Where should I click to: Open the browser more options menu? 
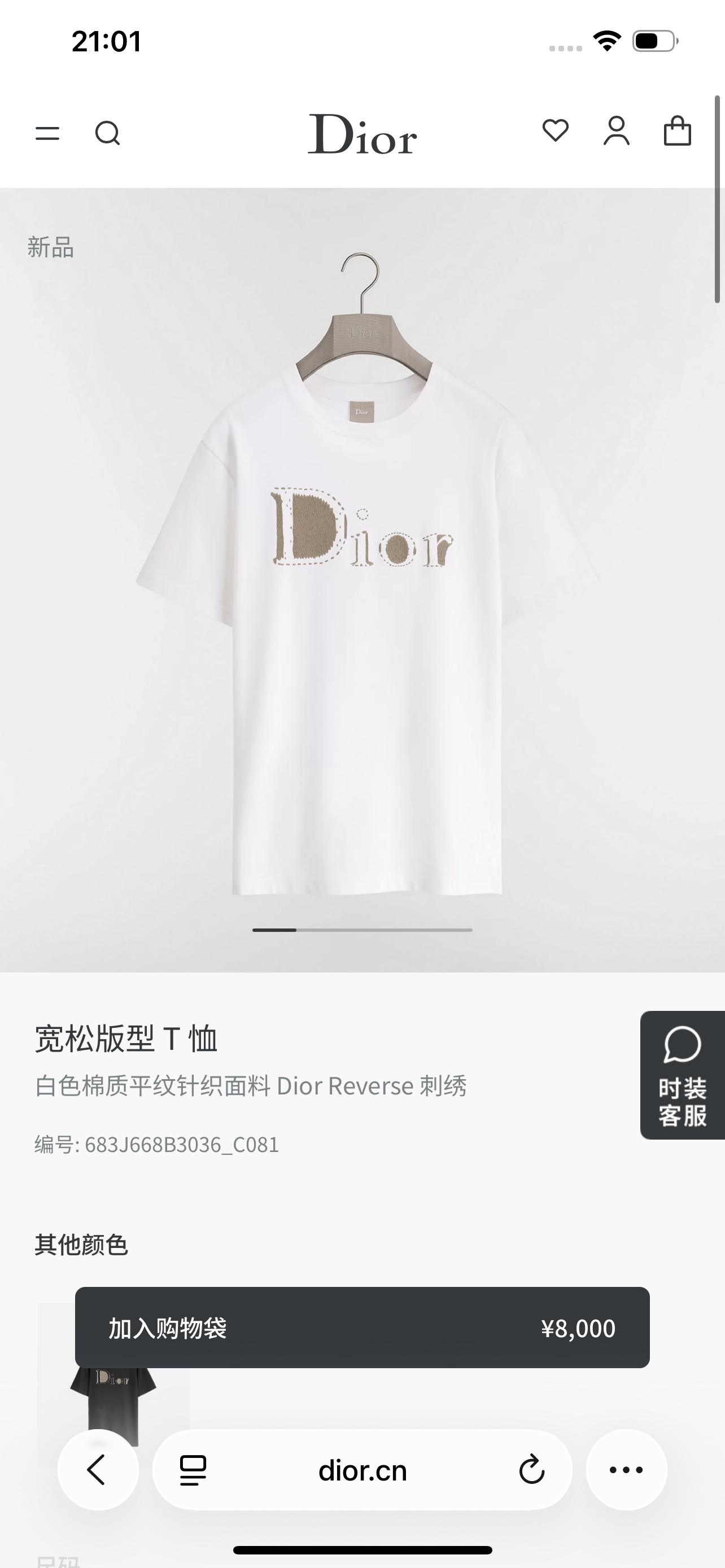tap(626, 1470)
